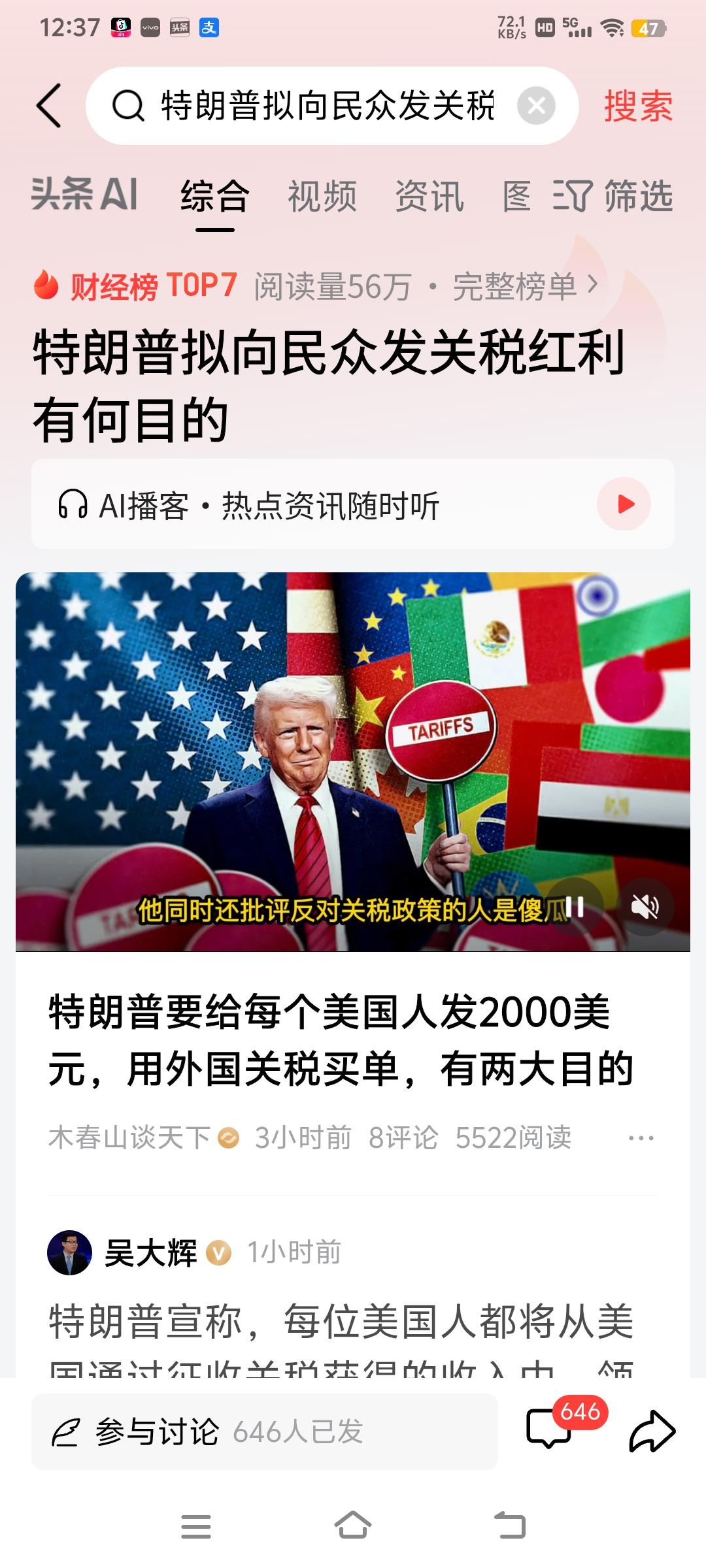Tap the video progress area subtitle bar
The image size is (706, 1568).
coord(340,908)
